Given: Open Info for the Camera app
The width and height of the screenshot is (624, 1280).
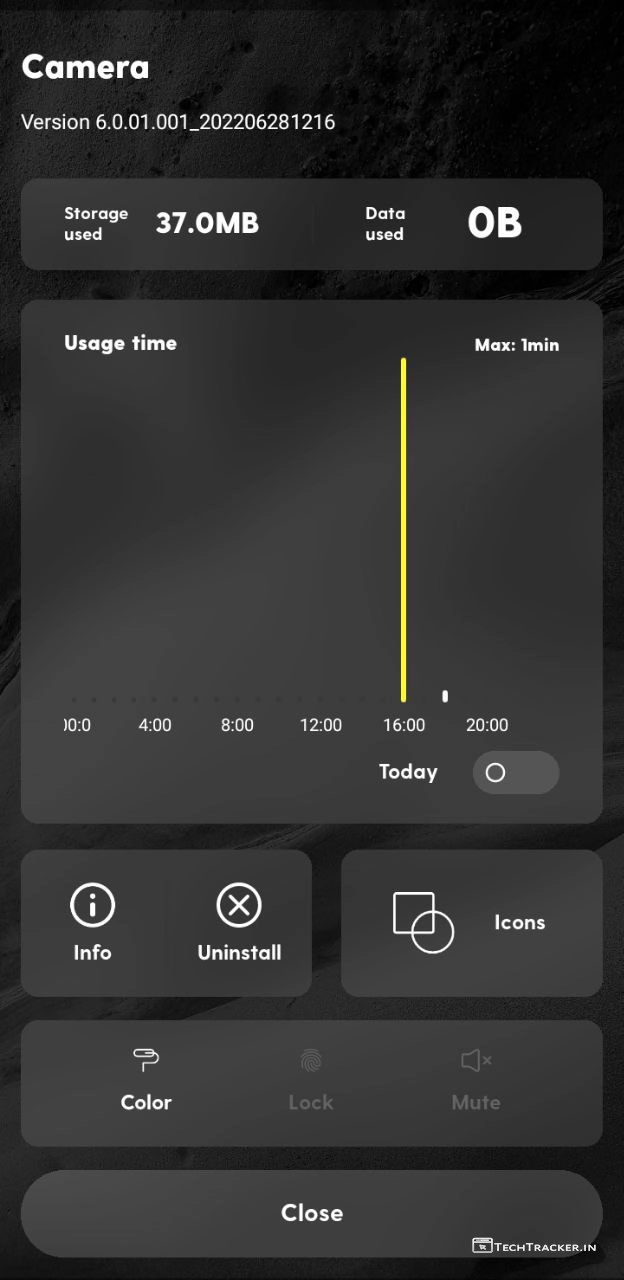Looking at the screenshot, I should (x=93, y=922).
